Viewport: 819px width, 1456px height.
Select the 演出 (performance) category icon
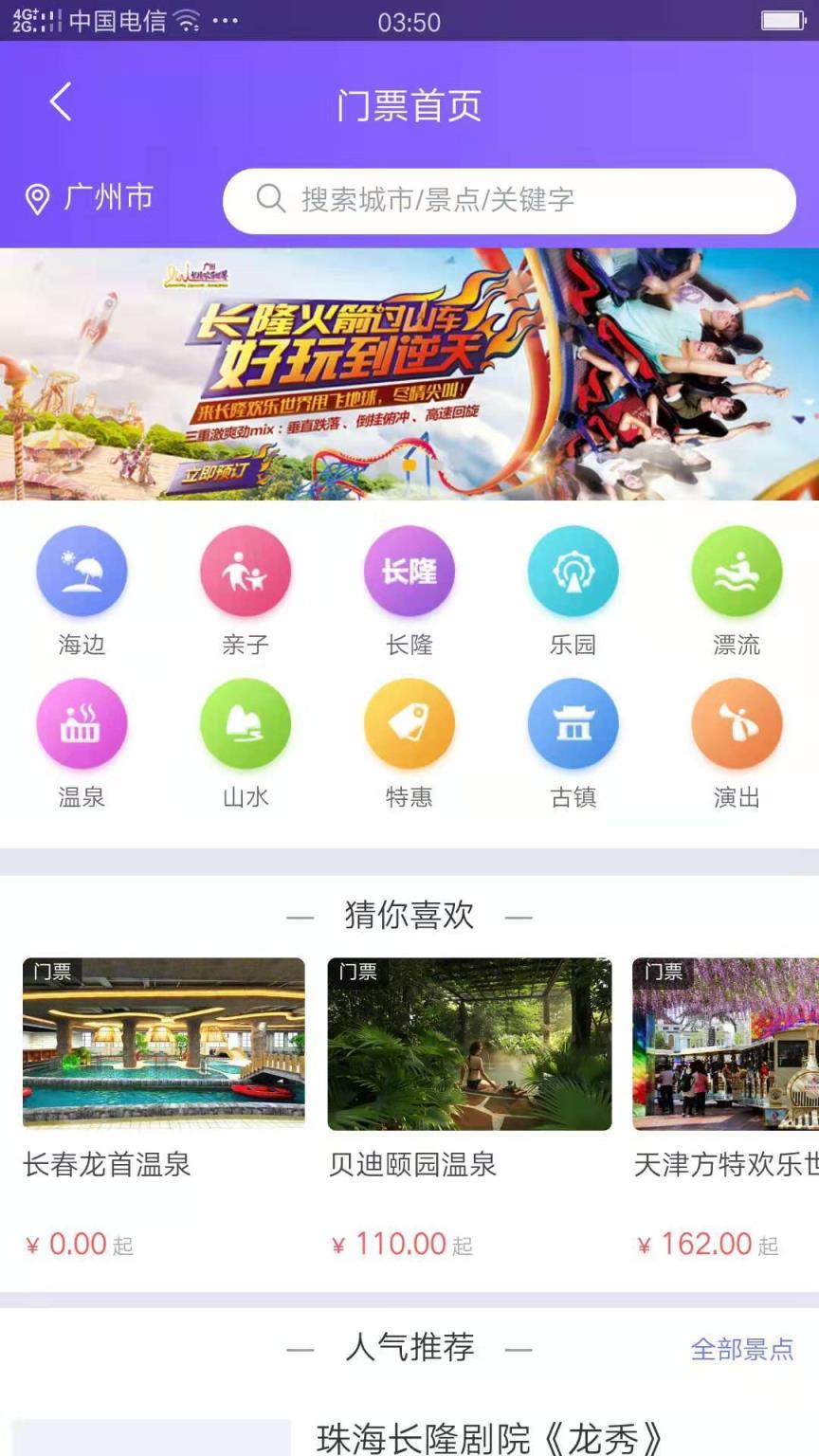(737, 722)
